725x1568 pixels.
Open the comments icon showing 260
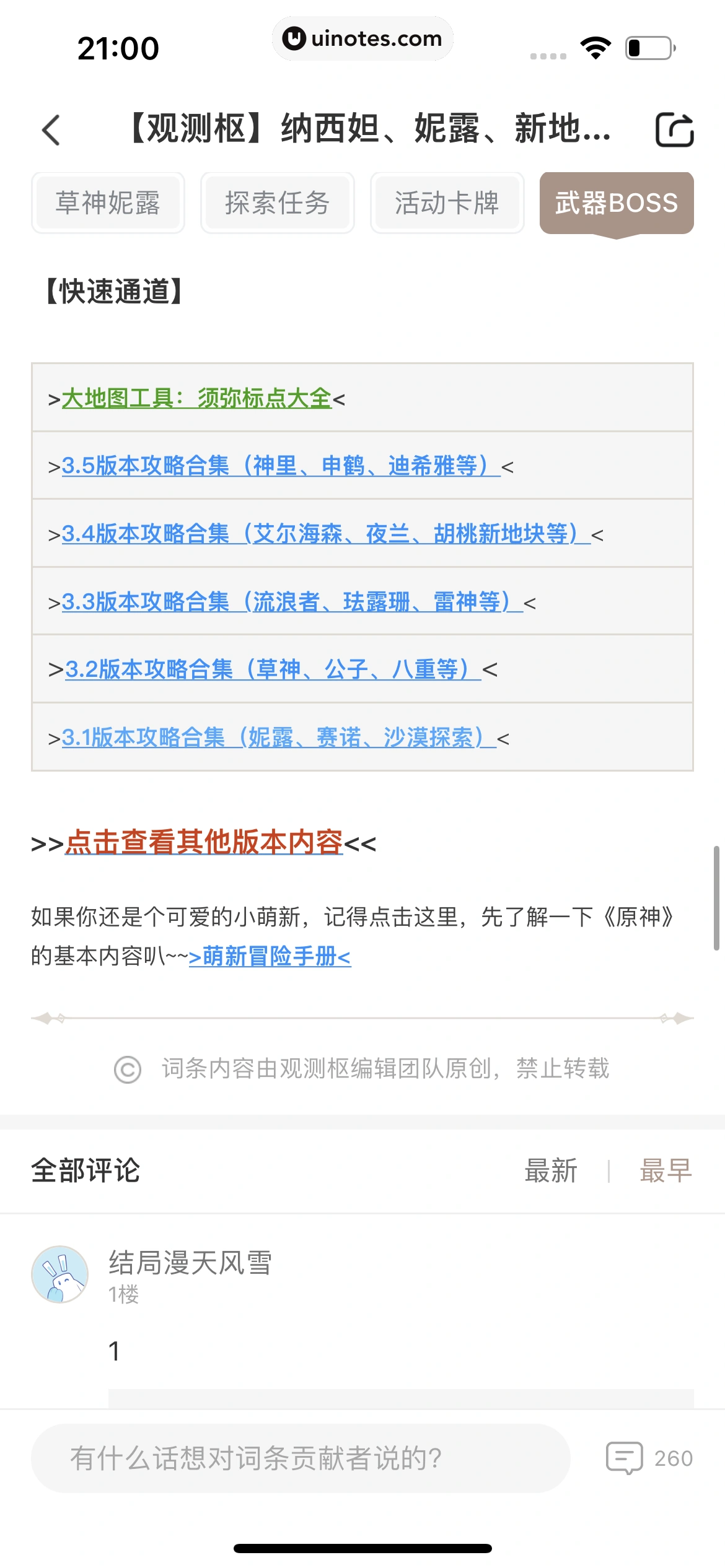[x=625, y=1458]
